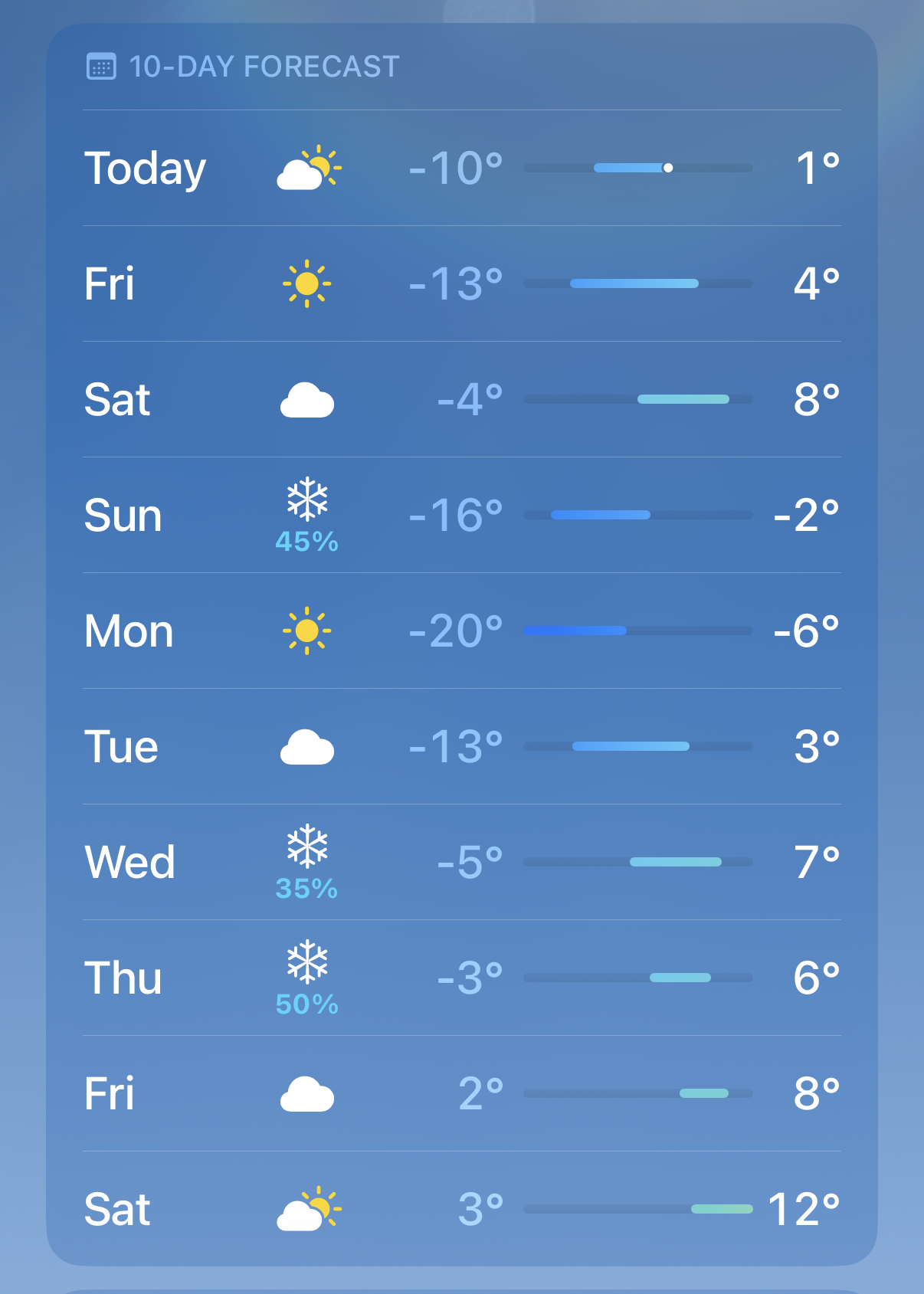Viewport: 924px width, 1294px height.
Task: Open the cloudy Fri row with 2° low
Action: click(461, 1094)
